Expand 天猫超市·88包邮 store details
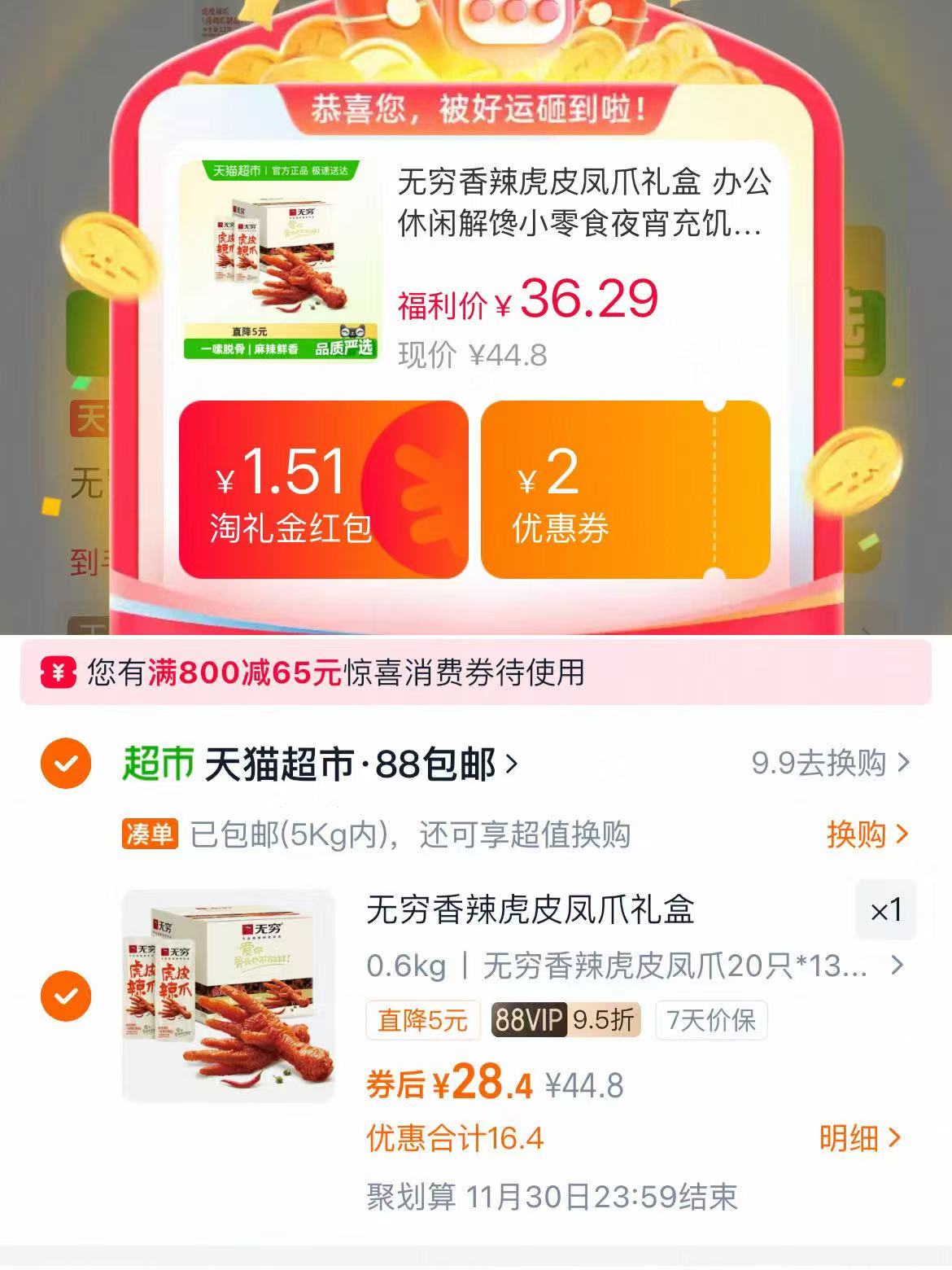The width and height of the screenshot is (952, 1270). (358, 764)
